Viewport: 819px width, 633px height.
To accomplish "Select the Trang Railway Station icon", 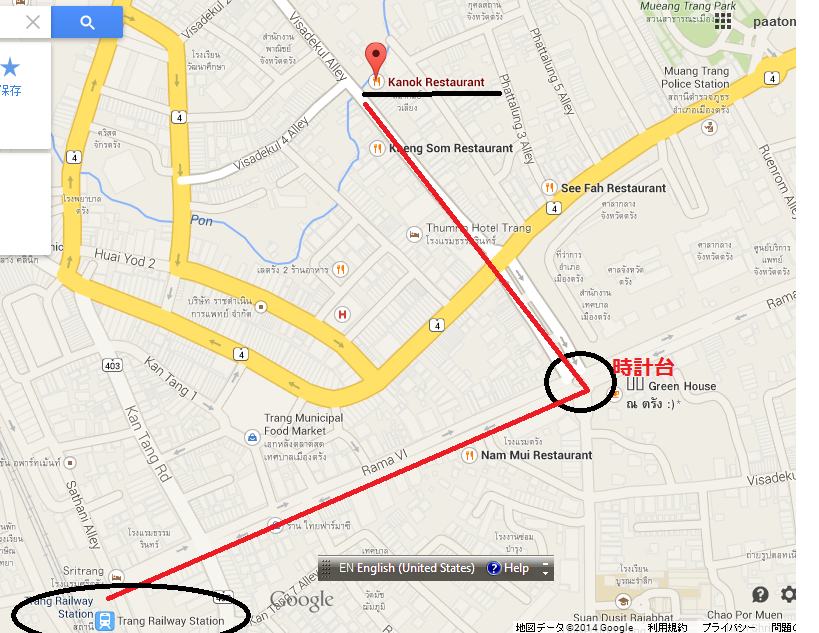I will click(x=105, y=620).
